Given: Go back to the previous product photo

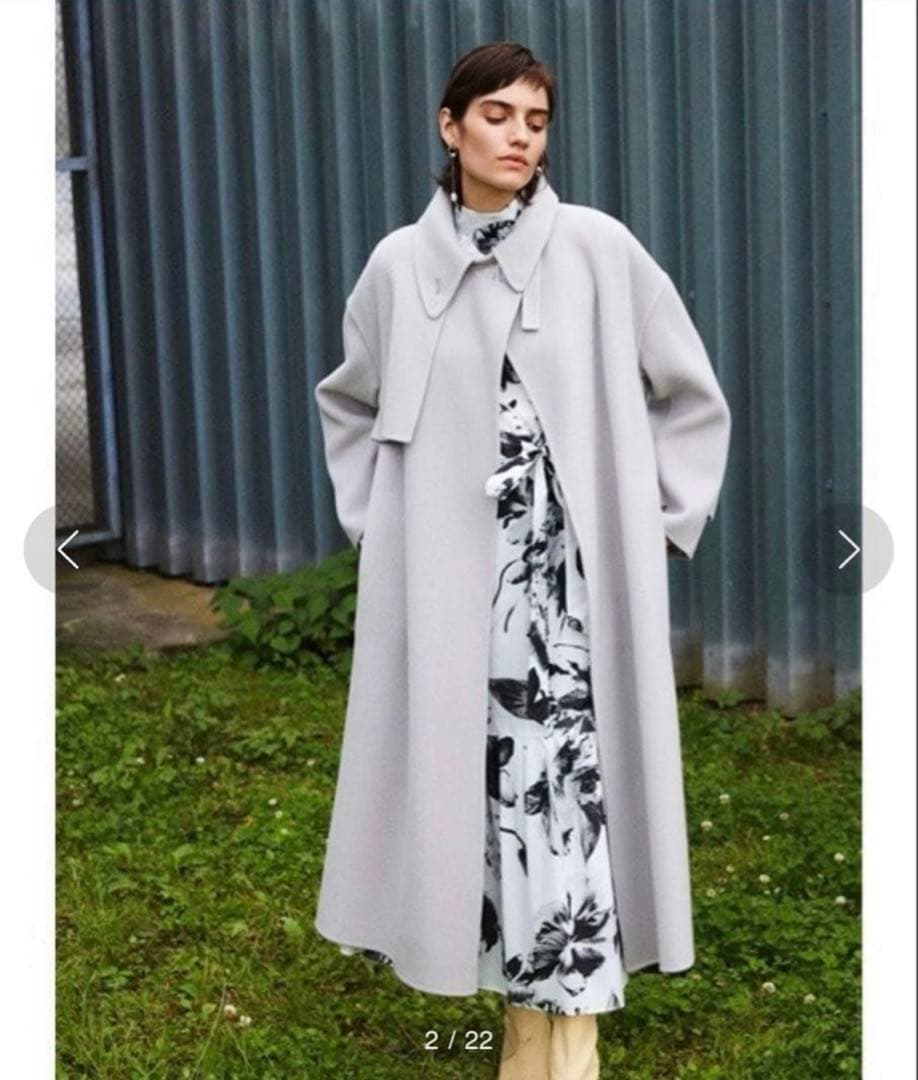Looking at the screenshot, I should pyautogui.click(x=67, y=549).
